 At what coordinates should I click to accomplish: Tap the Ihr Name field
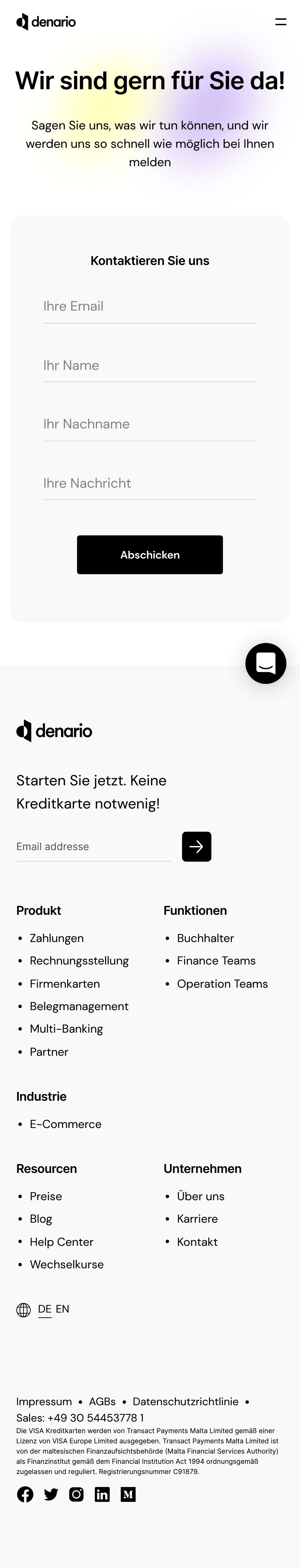(149, 366)
